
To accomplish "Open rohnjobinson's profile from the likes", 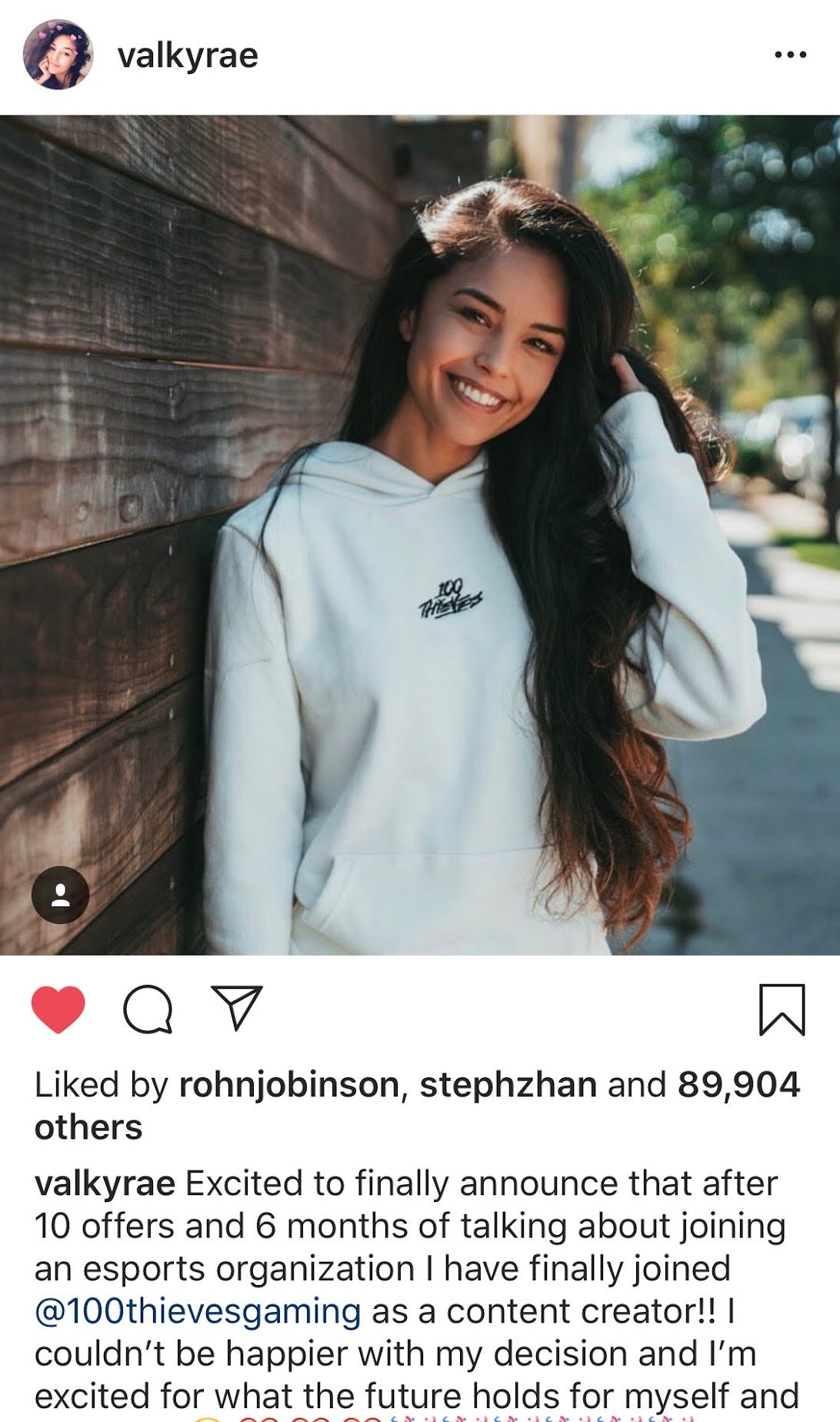I will [289, 1085].
